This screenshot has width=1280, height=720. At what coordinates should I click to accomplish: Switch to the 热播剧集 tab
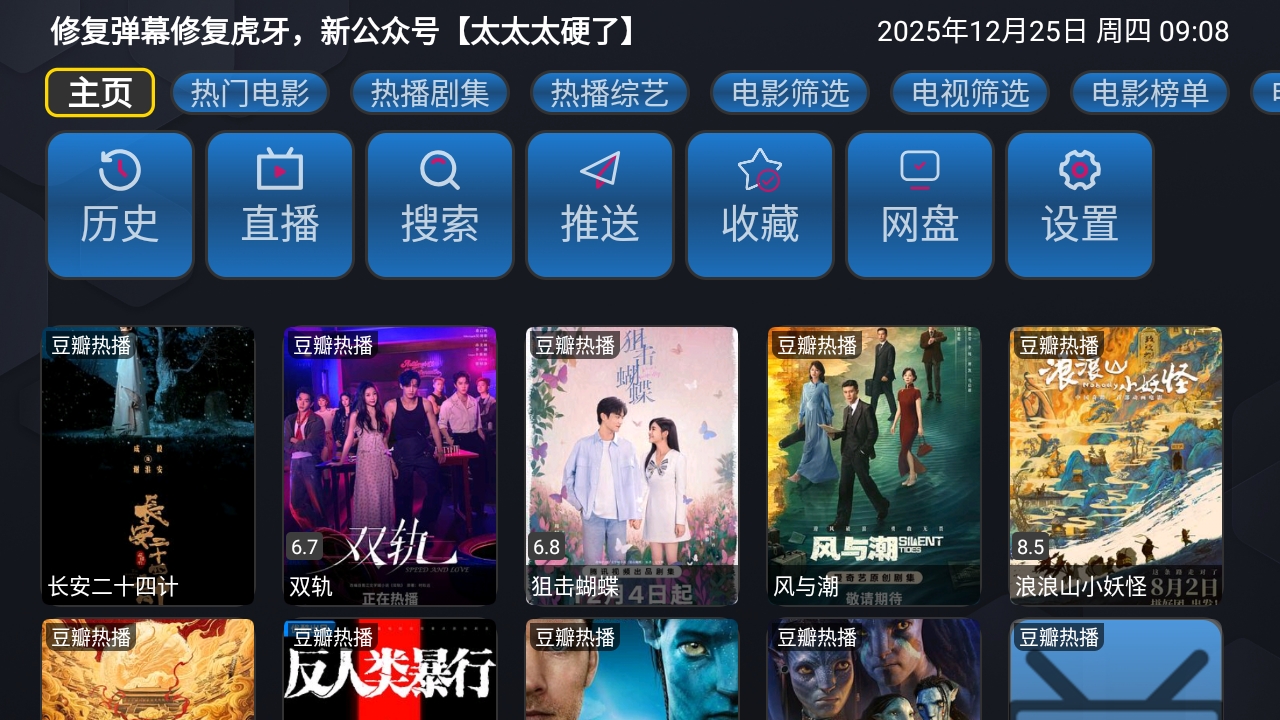(430, 94)
